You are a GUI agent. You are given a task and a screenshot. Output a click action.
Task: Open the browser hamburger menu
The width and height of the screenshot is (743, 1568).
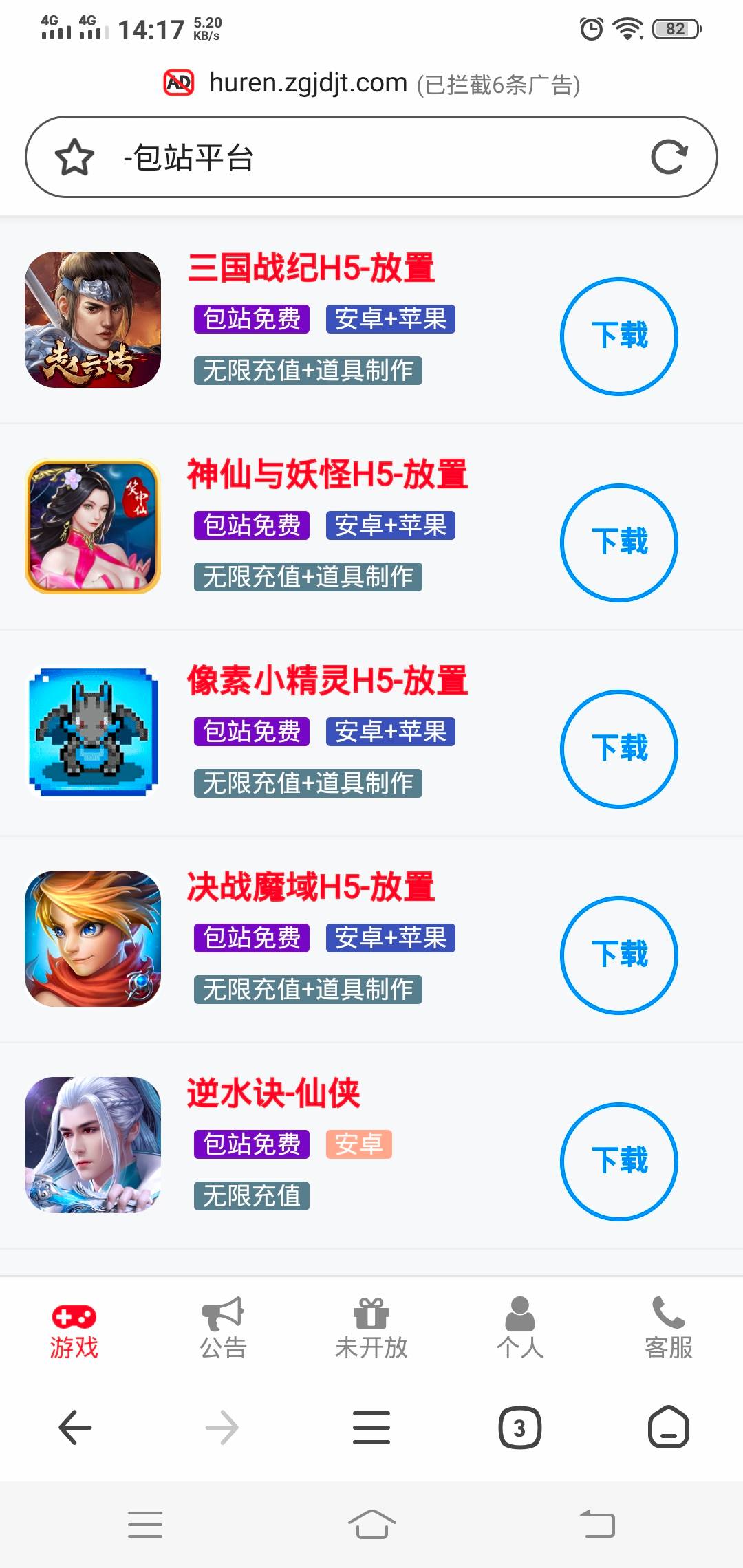[x=371, y=1428]
